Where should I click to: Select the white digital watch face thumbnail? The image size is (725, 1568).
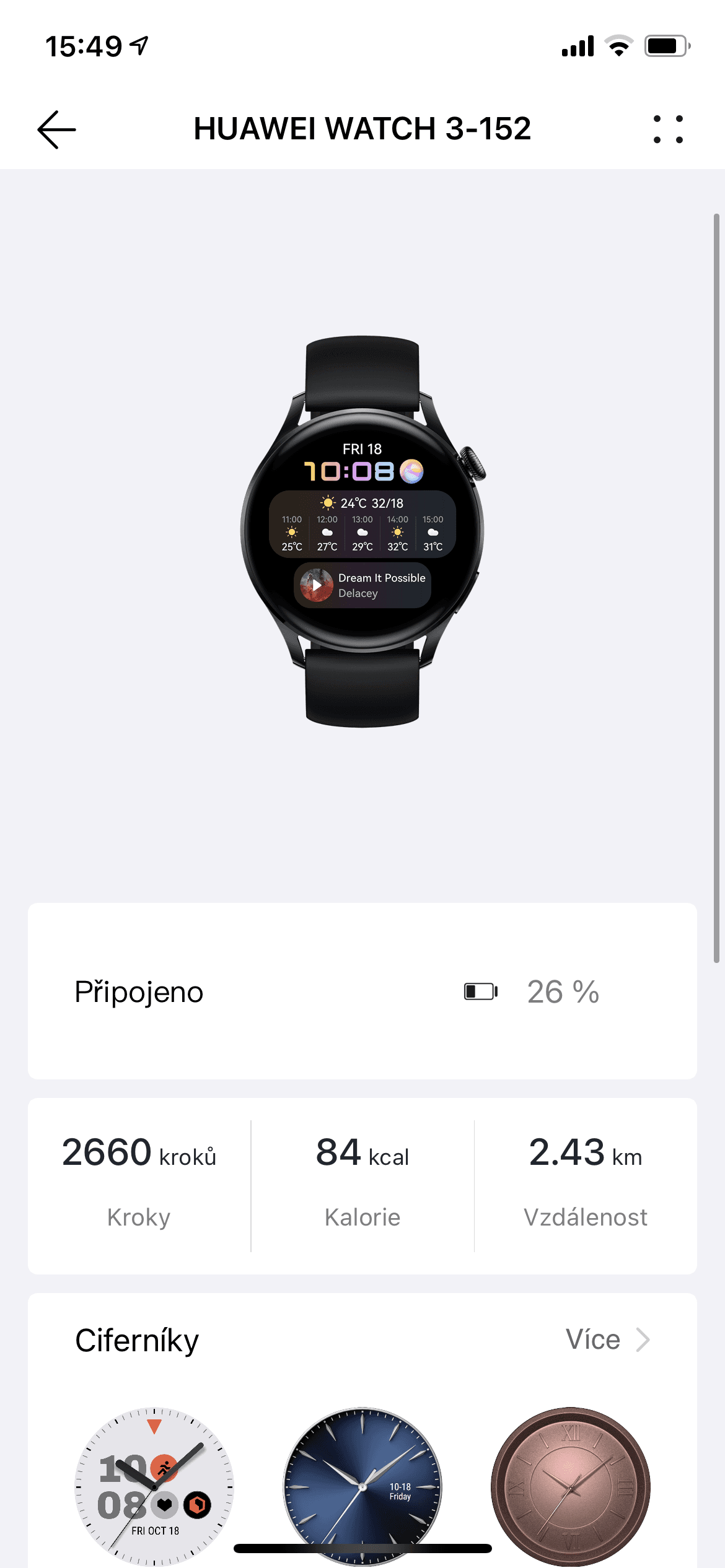pos(152,1486)
